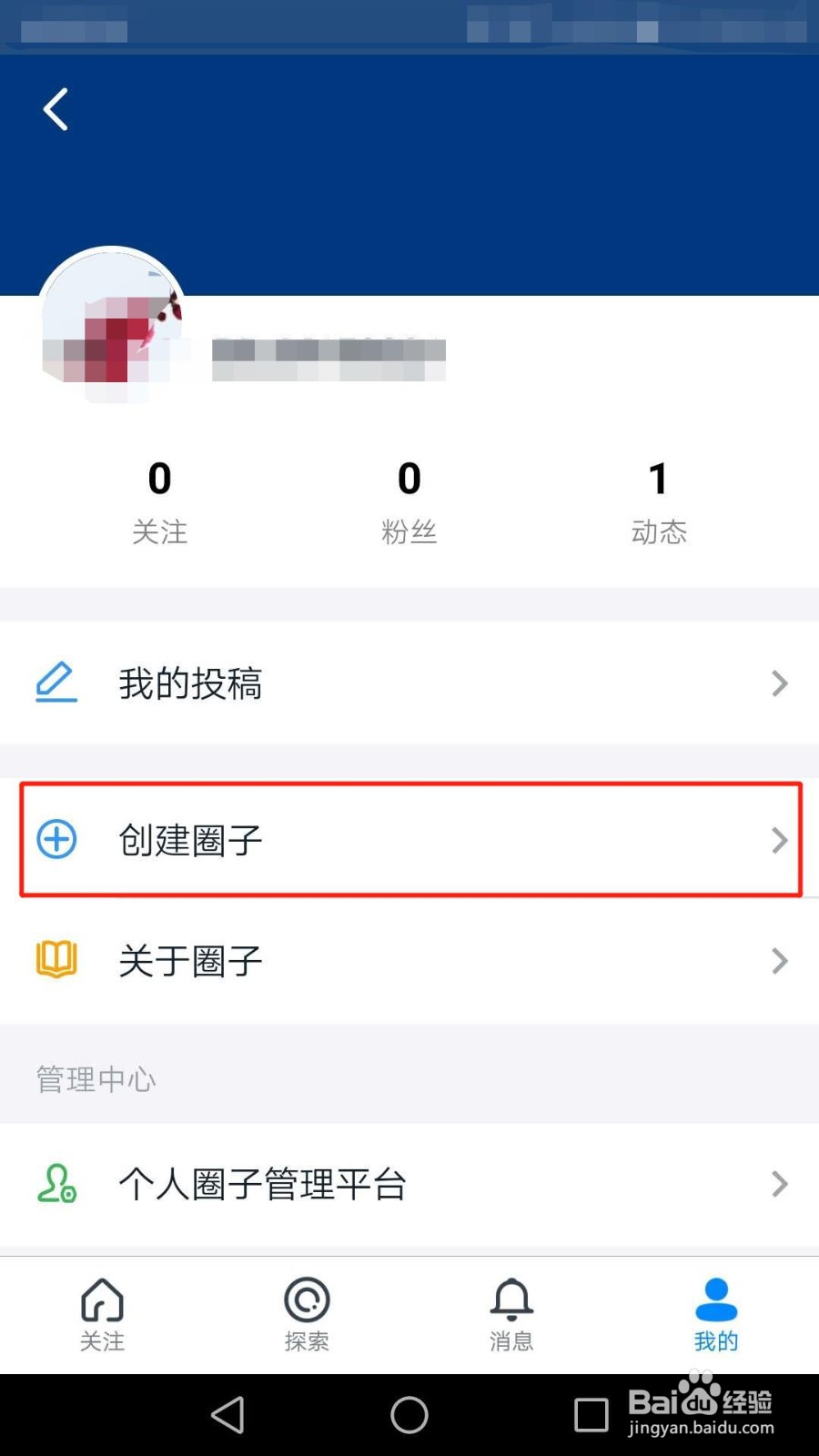Expand the 关于圈子 row chevron
Image resolution: width=819 pixels, height=1456 pixels.
(779, 961)
